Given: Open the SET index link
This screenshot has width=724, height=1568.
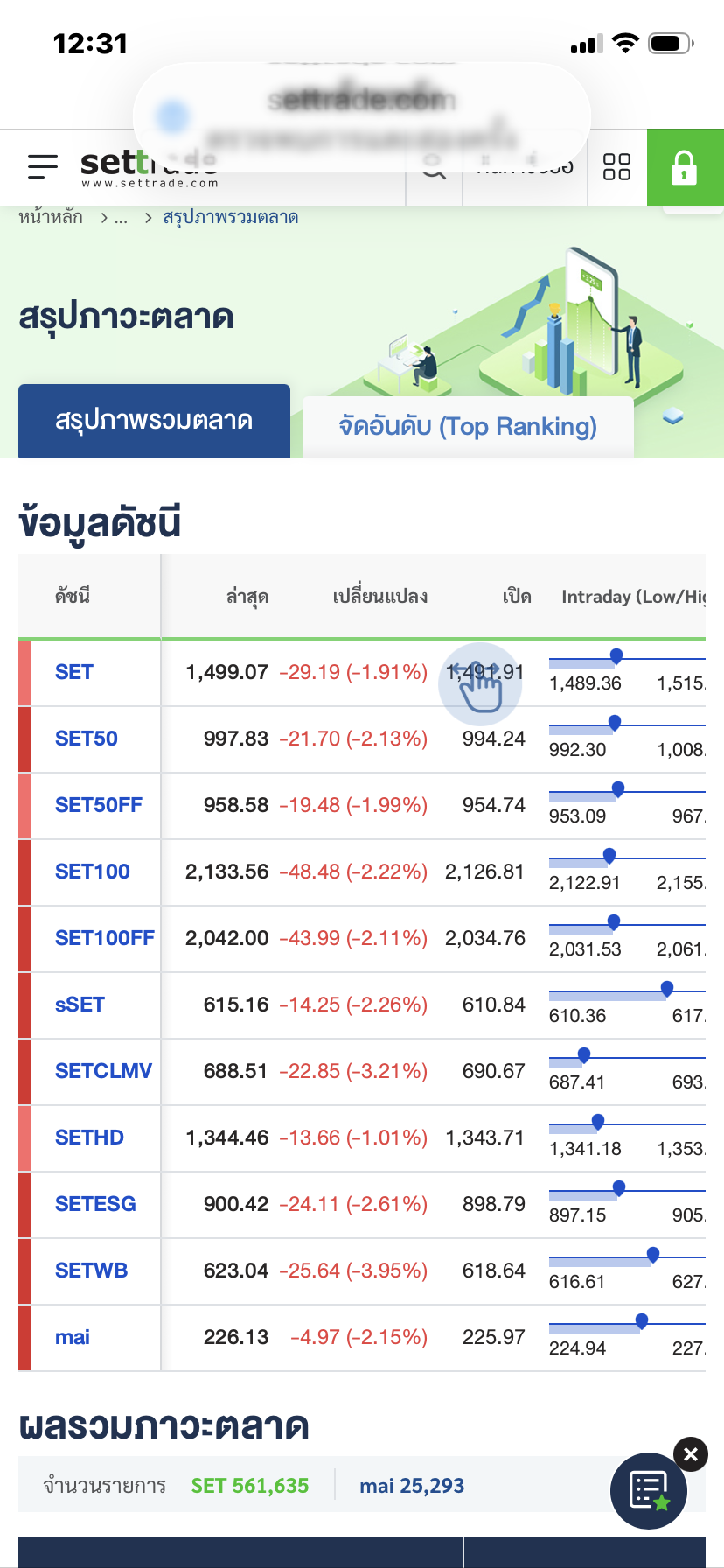Looking at the screenshot, I should 74,672.
